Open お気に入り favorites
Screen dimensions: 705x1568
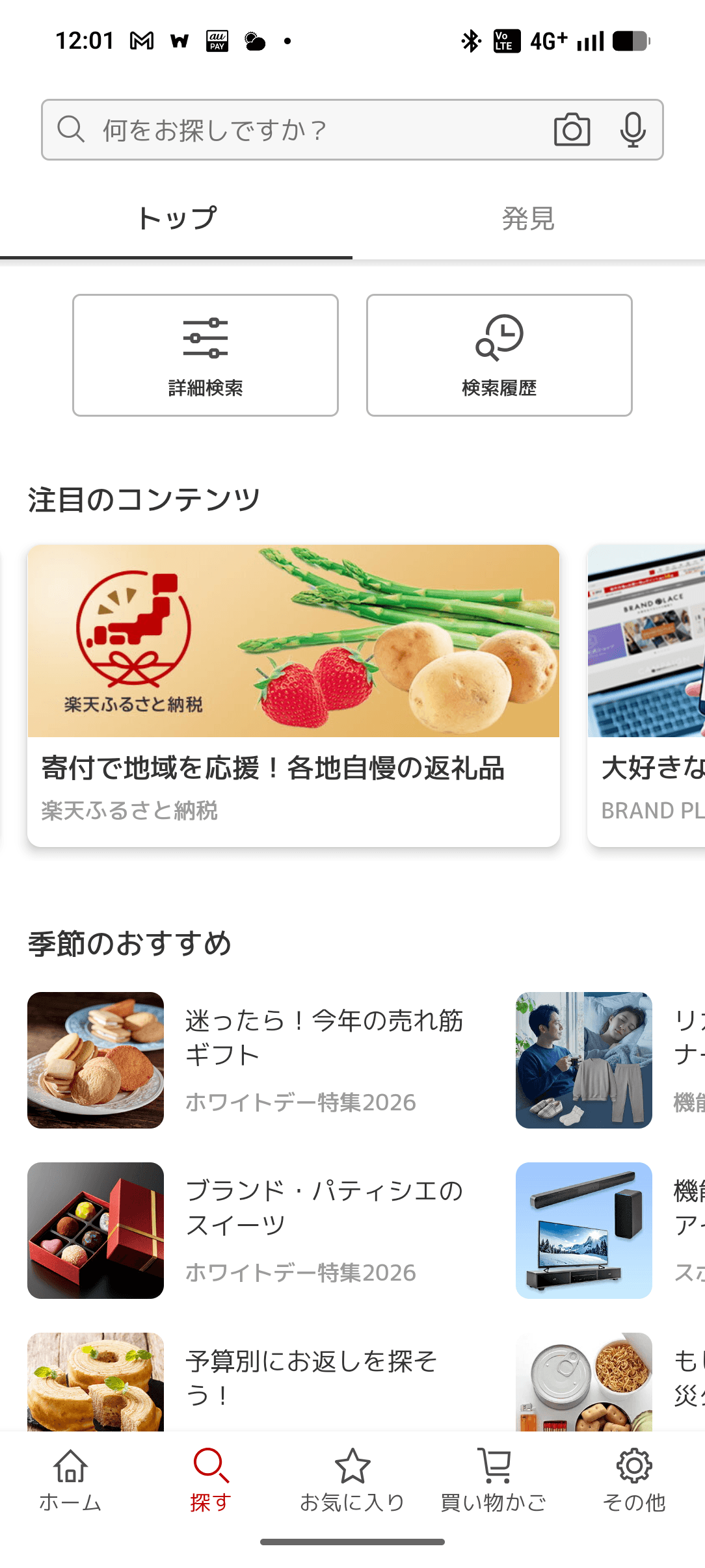[352, 1480]
